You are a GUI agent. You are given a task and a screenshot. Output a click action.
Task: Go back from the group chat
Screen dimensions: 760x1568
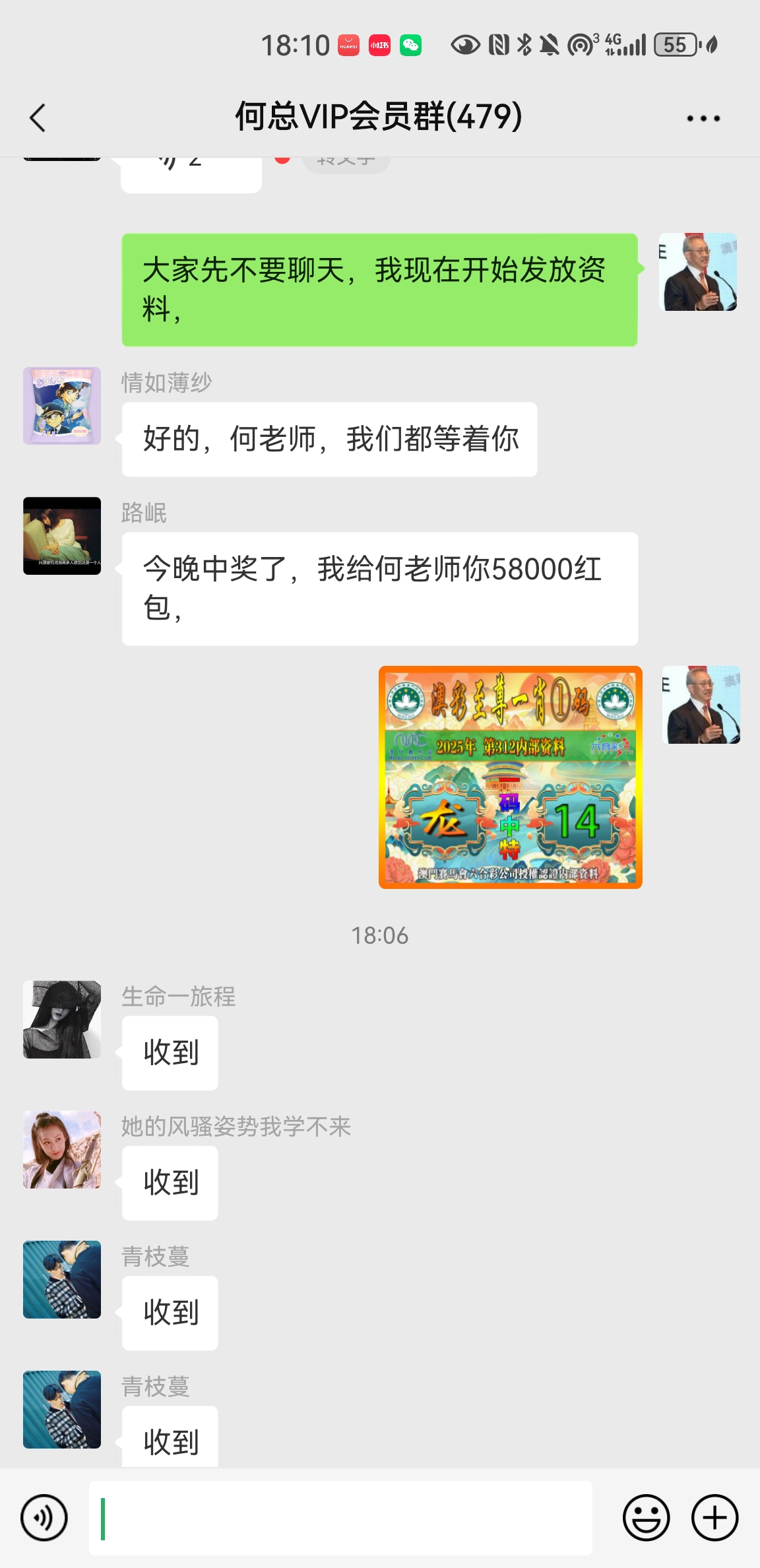(38, 118)
